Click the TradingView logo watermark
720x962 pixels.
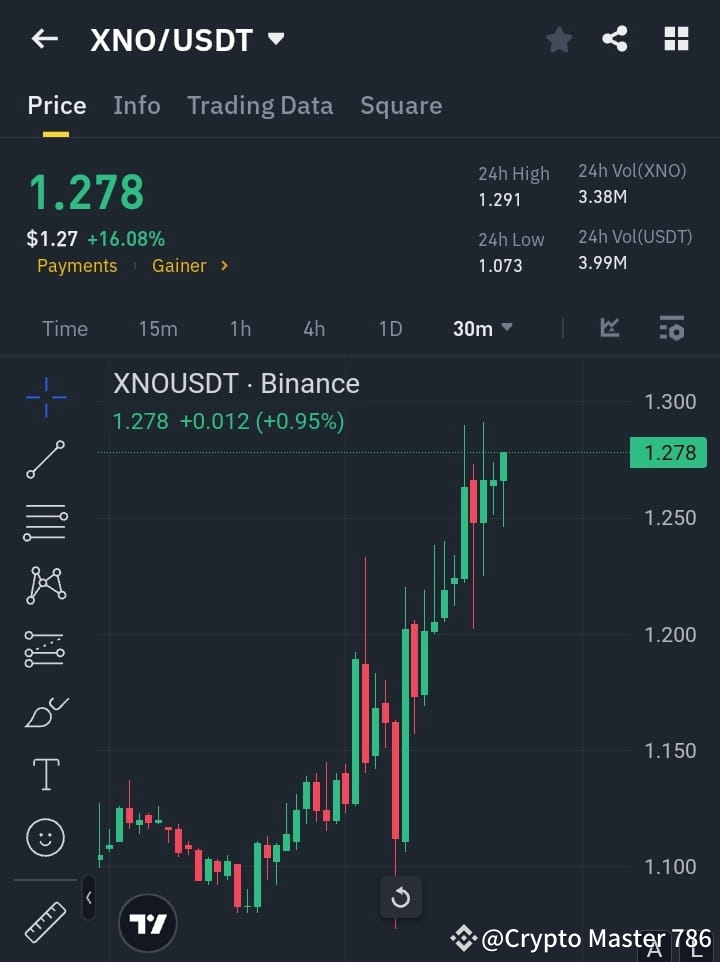pyautogui.click(x=148, y=922)
